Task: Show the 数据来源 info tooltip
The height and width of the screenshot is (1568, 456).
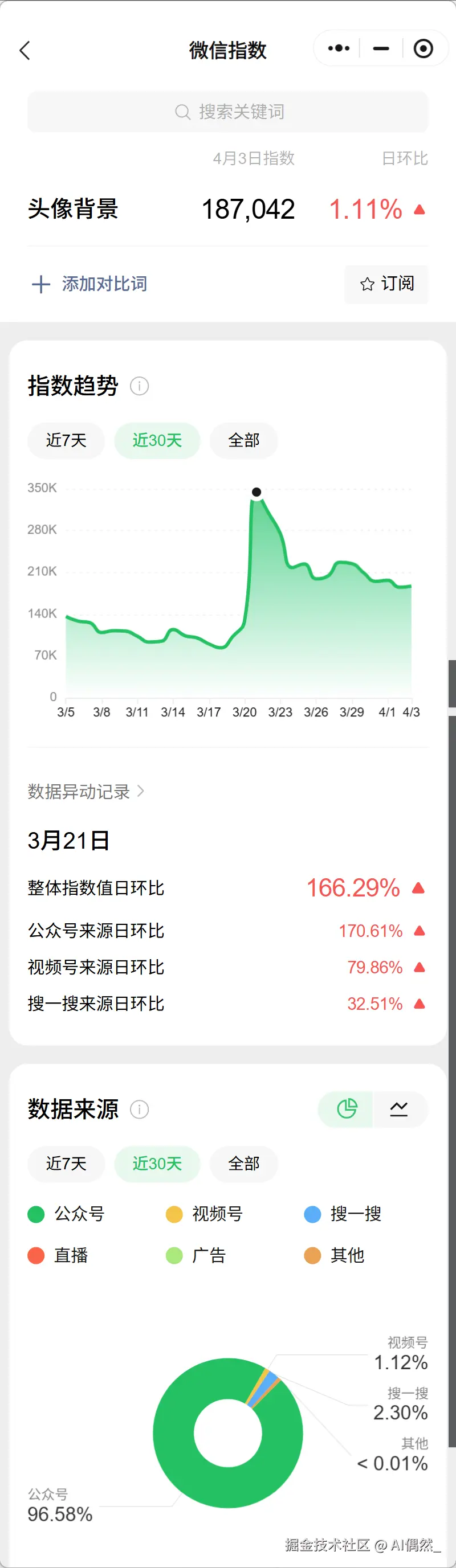Action: (140, 1109)
